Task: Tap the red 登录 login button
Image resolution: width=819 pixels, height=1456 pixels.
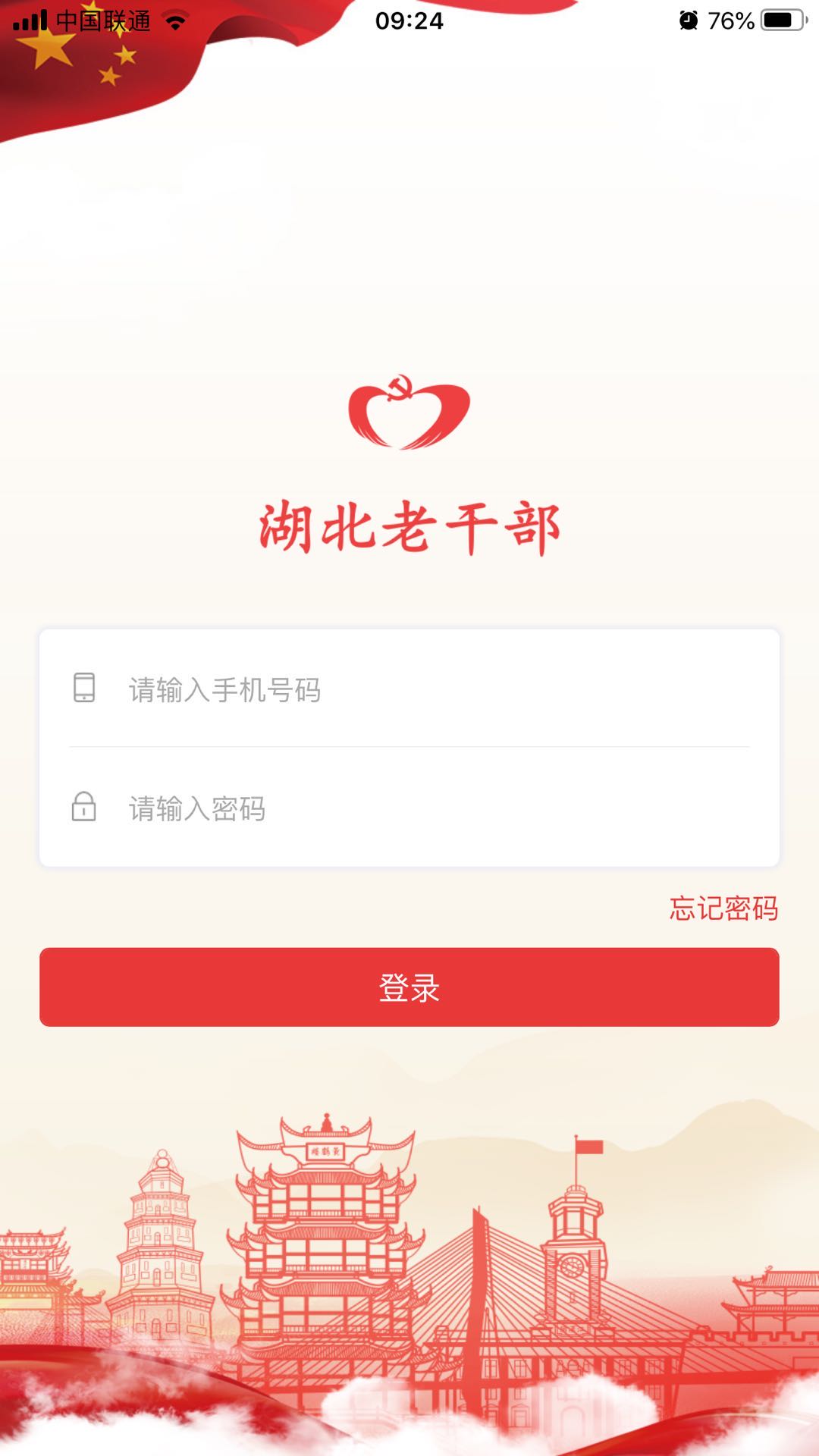Action: pos(409,987)
